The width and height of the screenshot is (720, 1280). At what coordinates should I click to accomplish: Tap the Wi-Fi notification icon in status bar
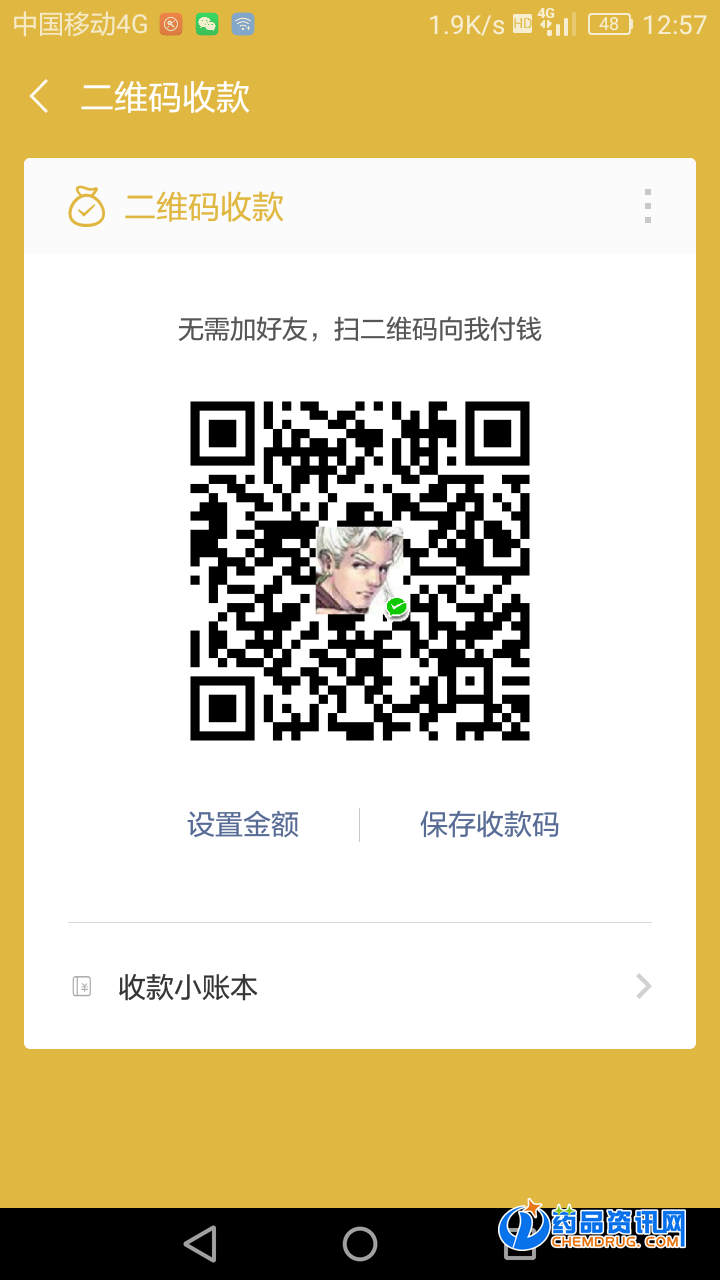tap(243, 23)
